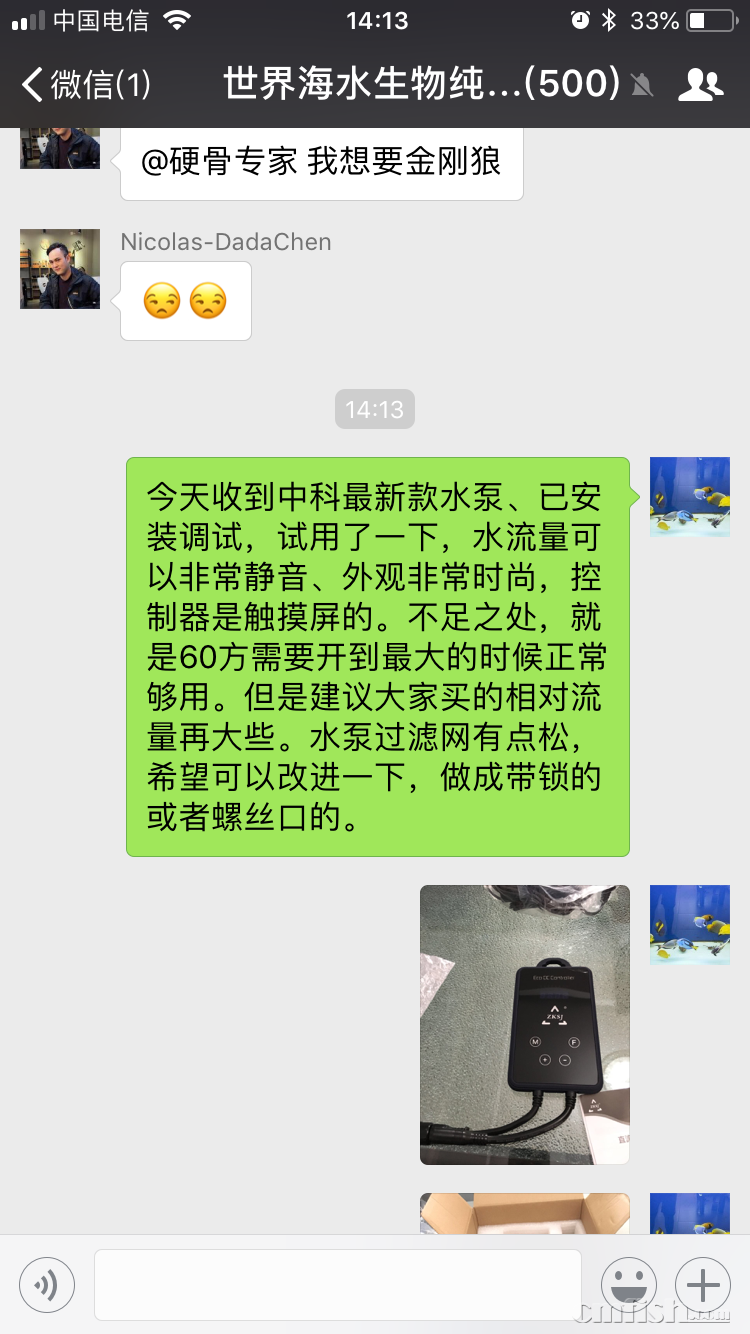Open the group members and chat info
750x1334 pixels.
pyautogui.click(x=700, y=85)
